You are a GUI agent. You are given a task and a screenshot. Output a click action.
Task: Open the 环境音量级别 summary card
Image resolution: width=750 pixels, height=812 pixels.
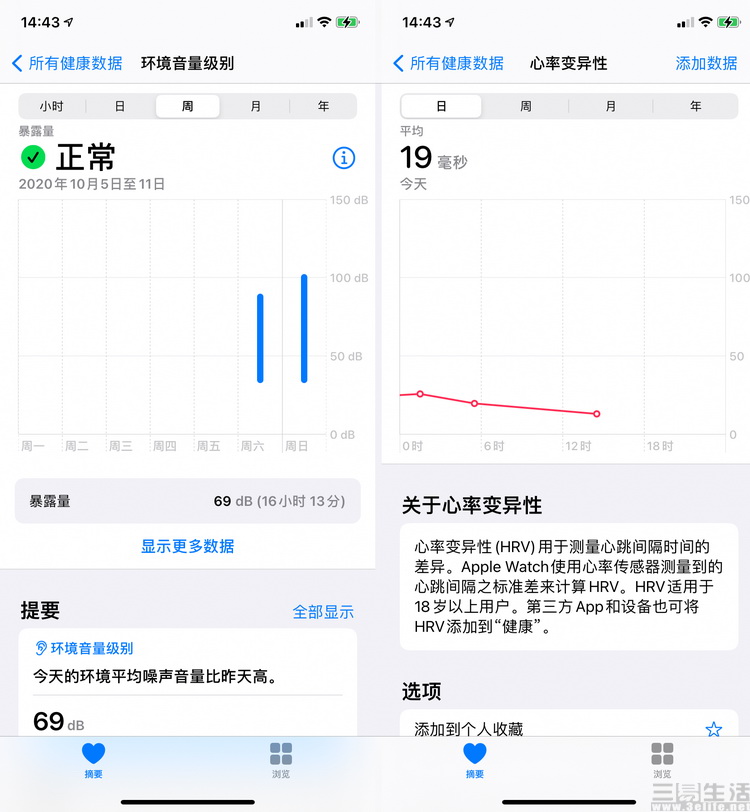[187, 690]
